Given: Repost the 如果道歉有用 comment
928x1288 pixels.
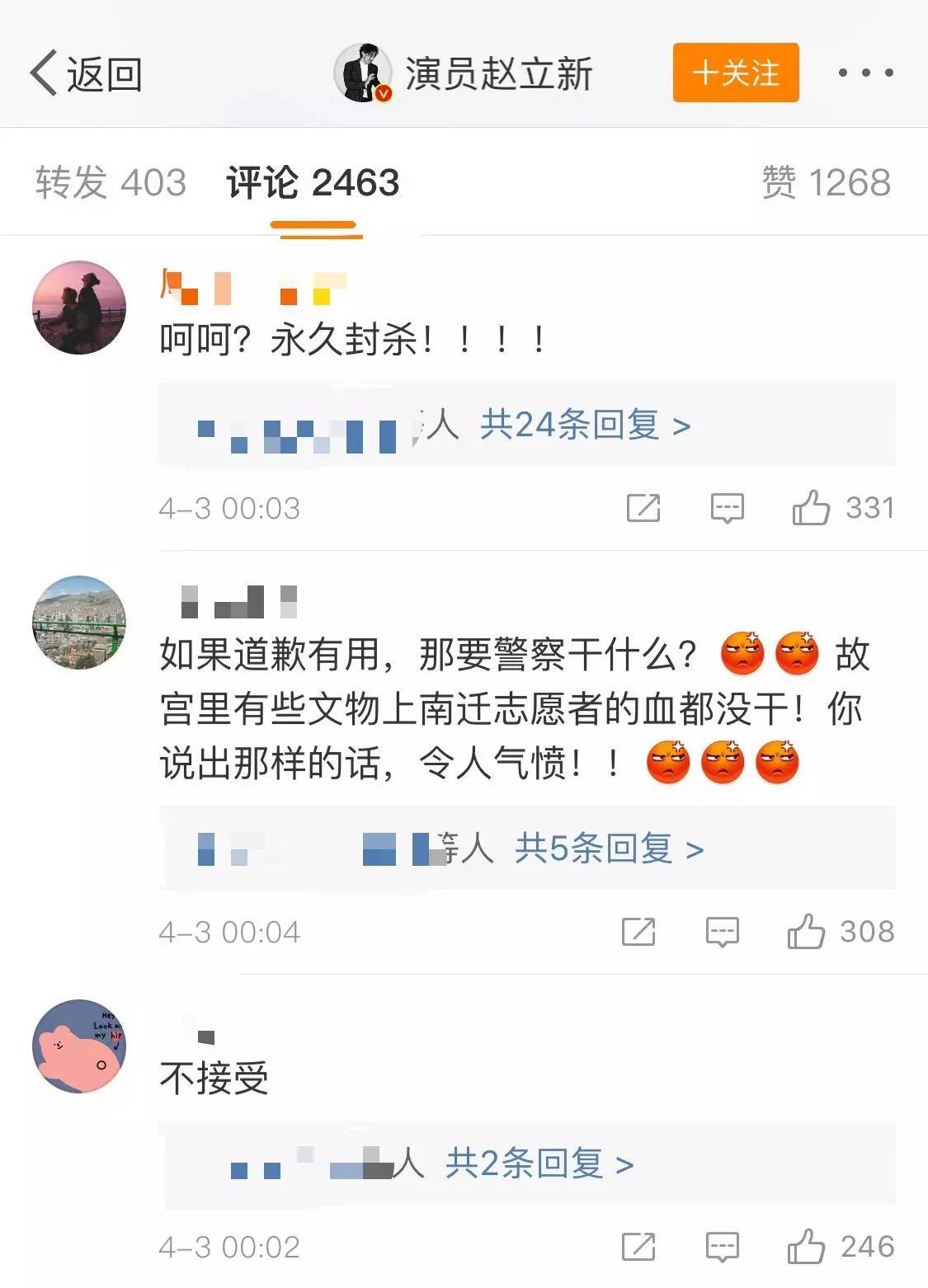Looking at the screenshot, I should (638, 933).
